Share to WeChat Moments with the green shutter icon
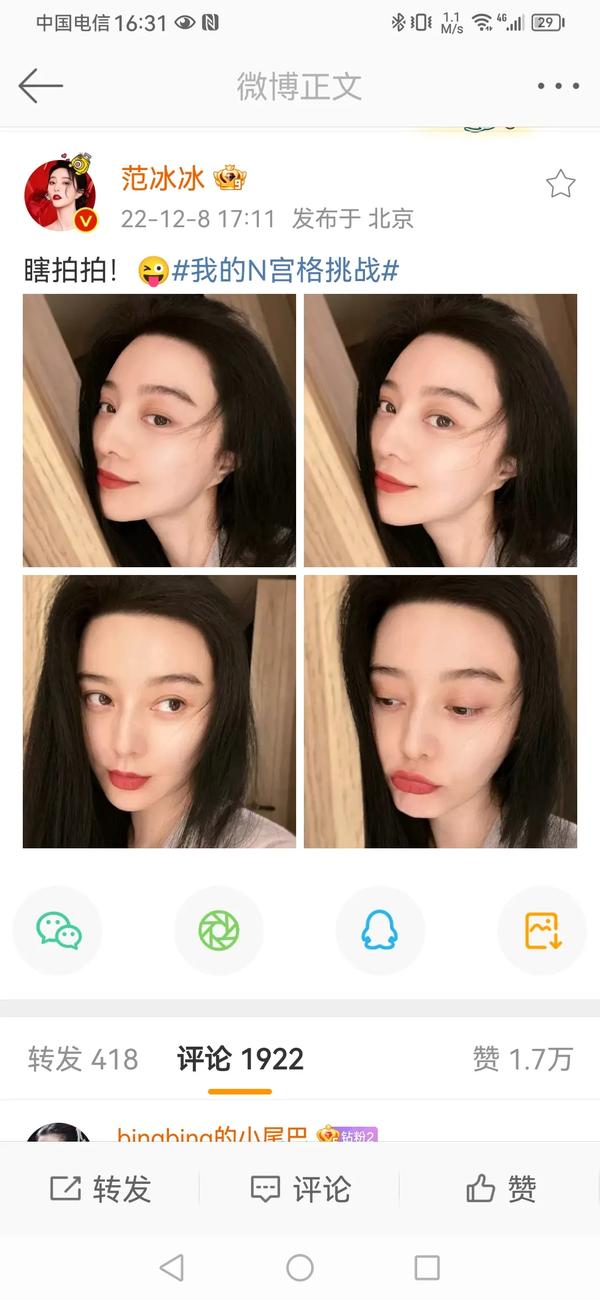Viewport: 600px width, 1300px height. pos(219,930)
